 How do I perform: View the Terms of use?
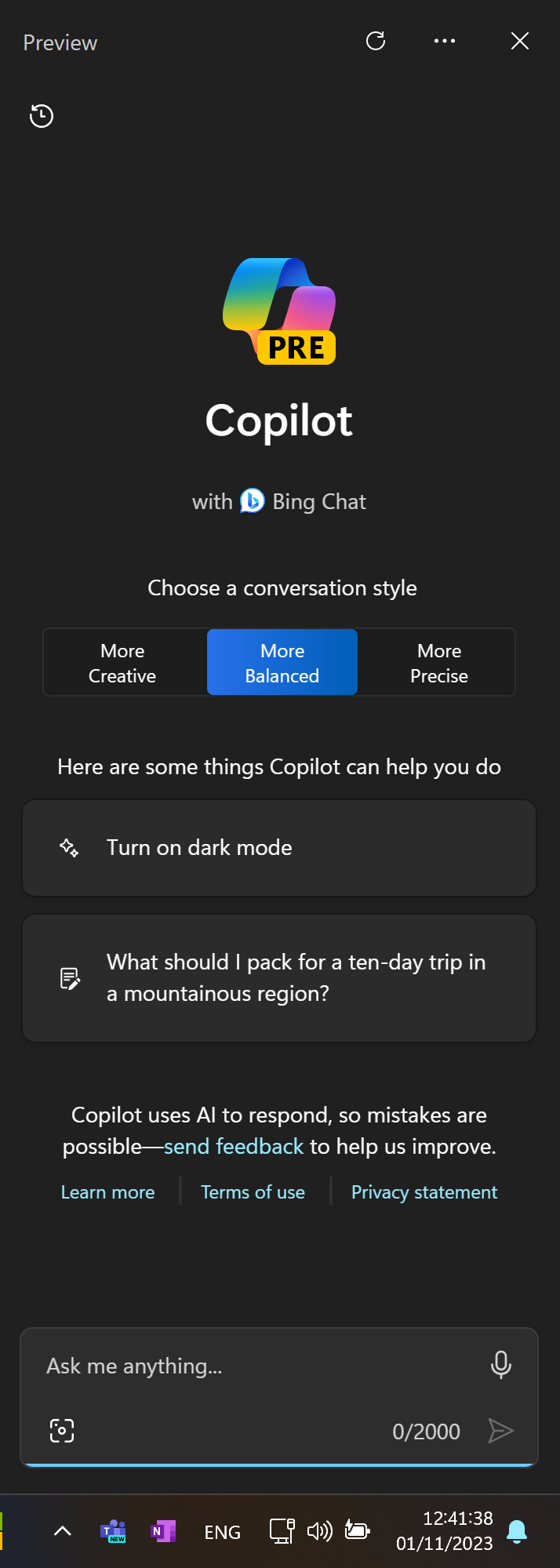point(253,1192)
